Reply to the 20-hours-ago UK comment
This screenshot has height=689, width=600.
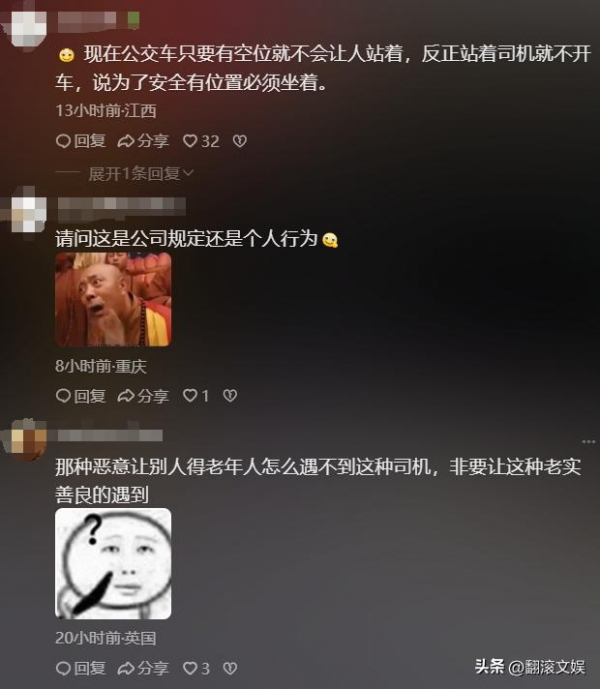(80, 667)
